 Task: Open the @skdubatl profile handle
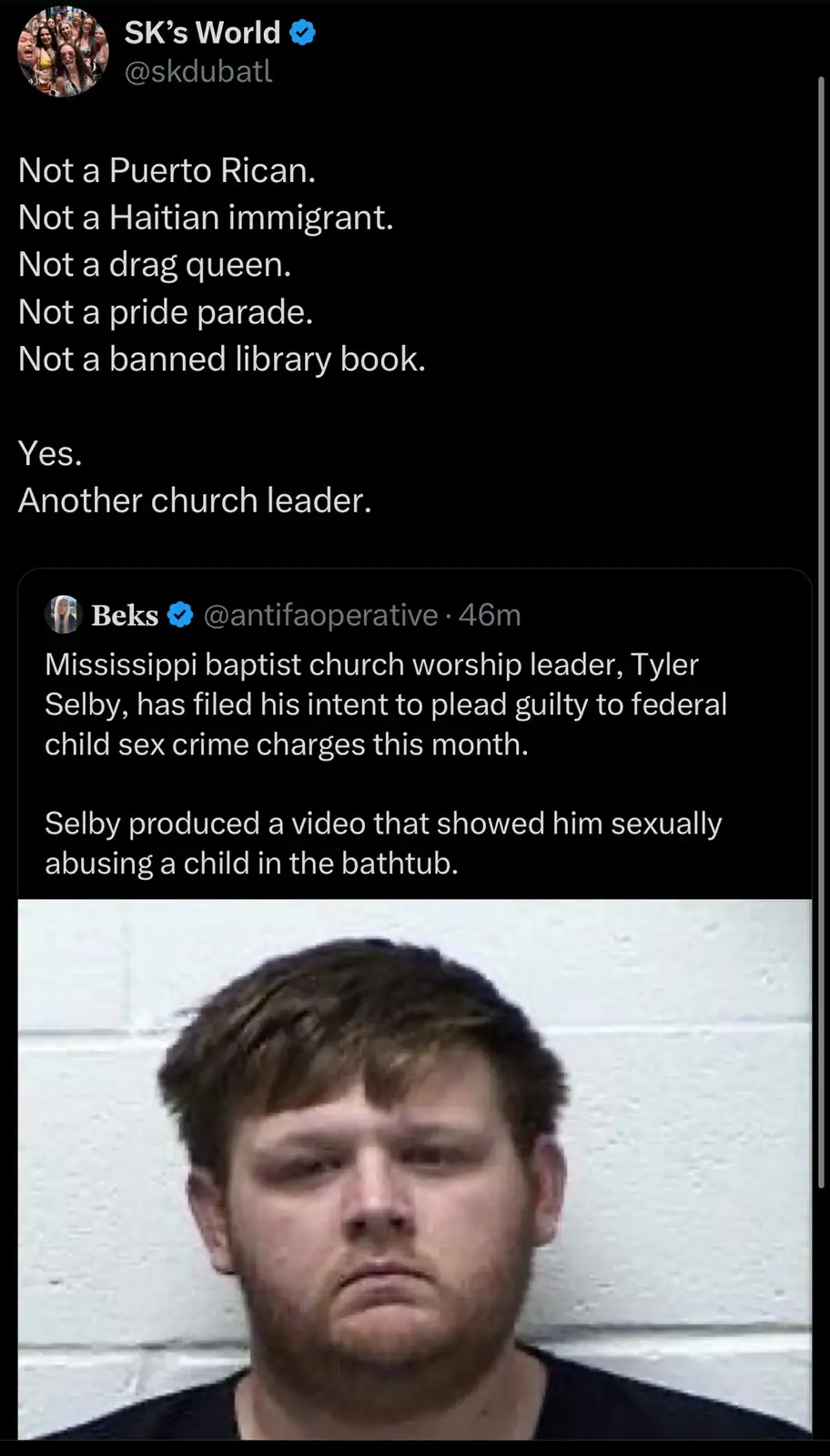(198, 71)
